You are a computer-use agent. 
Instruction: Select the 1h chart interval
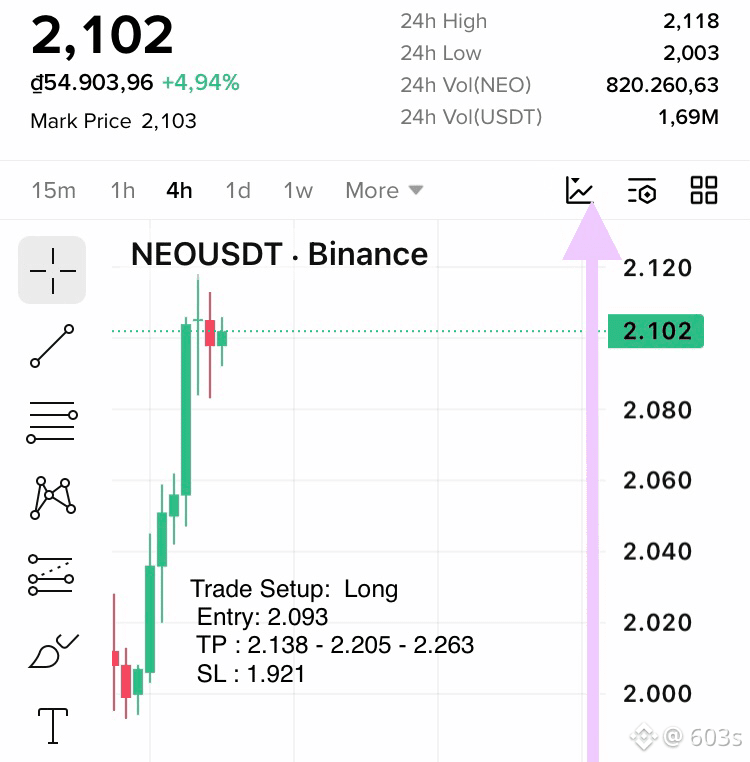(122, 190)
